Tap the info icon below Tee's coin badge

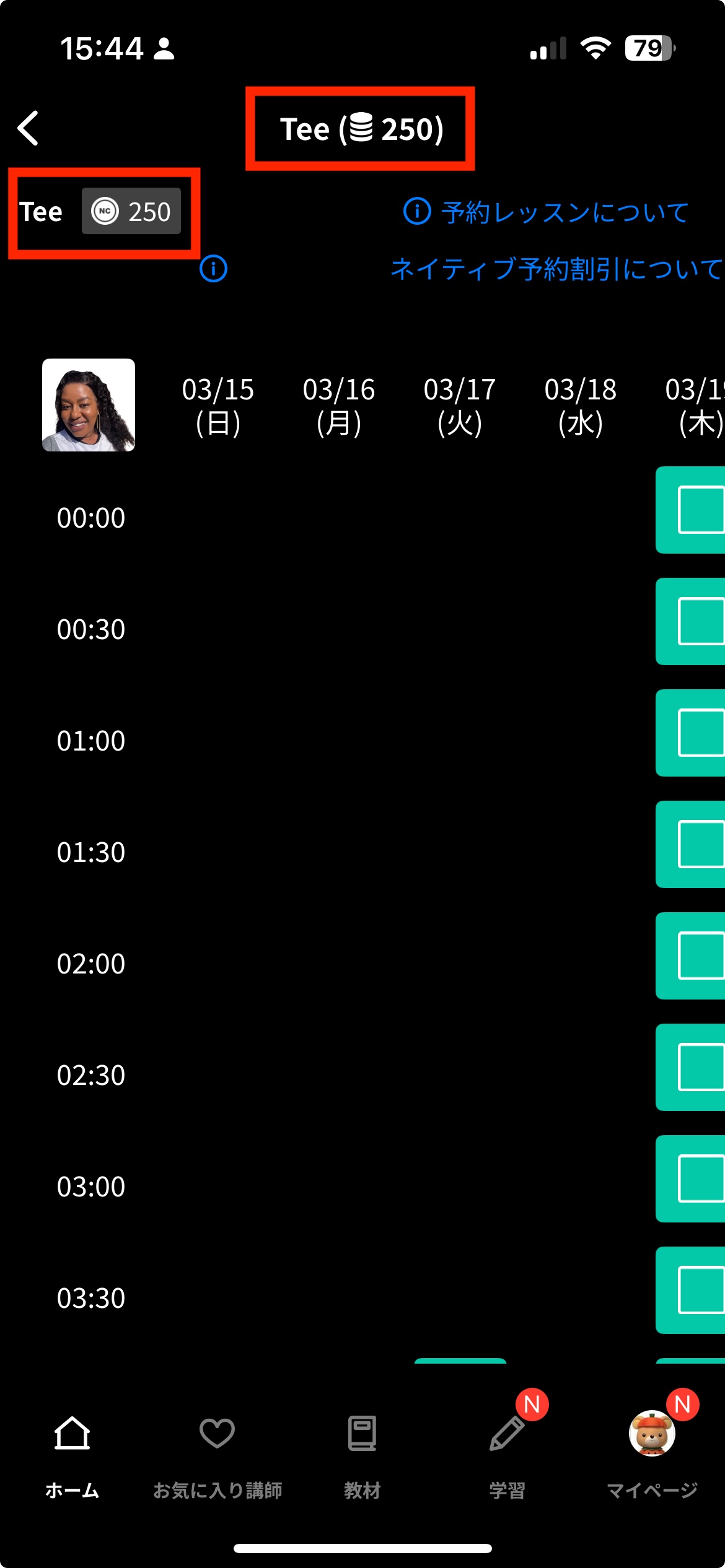[x=214, y=269]
